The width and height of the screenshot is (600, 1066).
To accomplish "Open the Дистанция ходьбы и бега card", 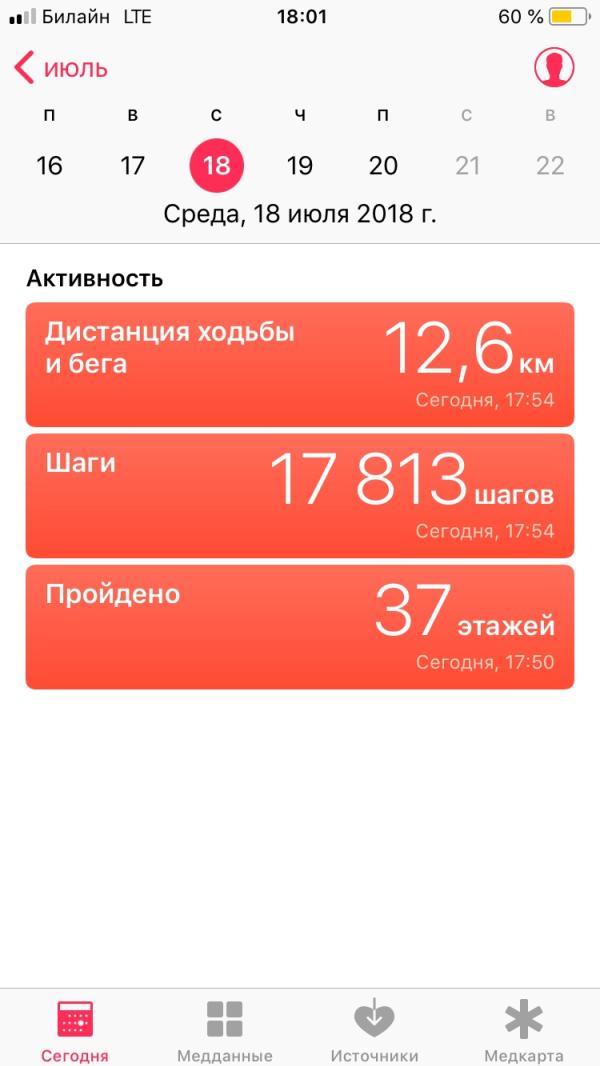I will point(300,364).
